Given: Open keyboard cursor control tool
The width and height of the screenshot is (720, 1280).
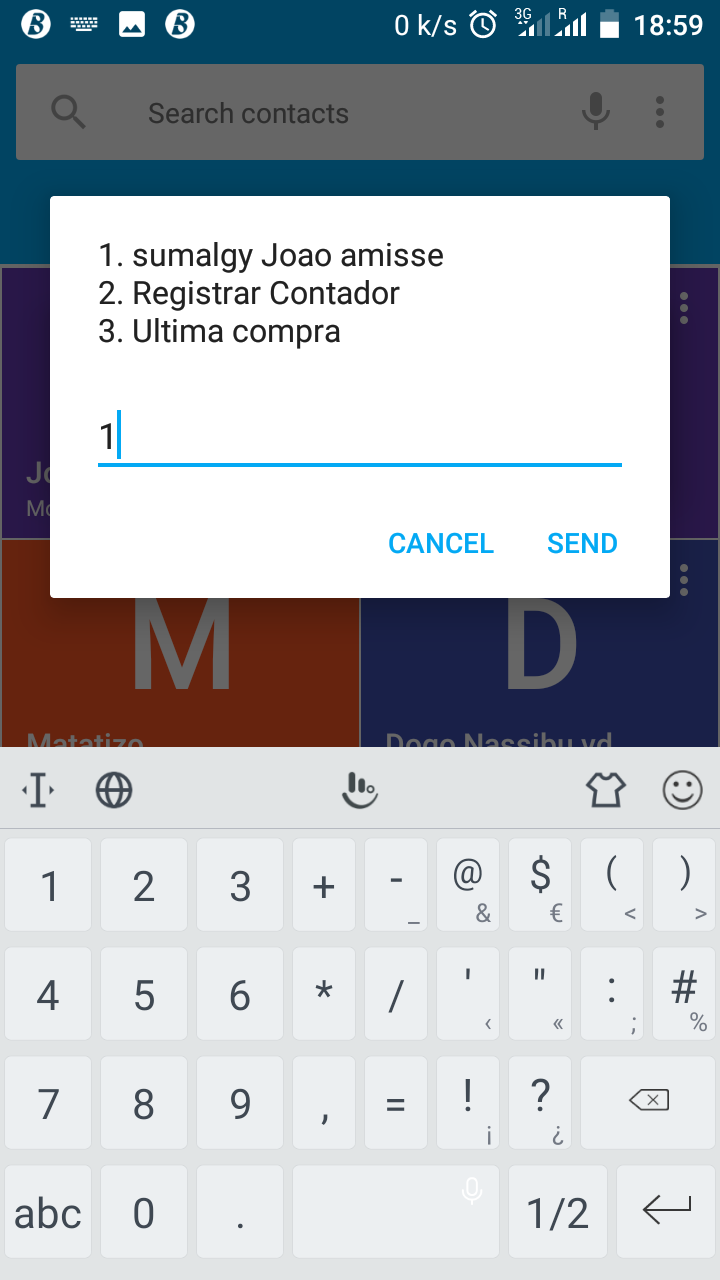Looking at the screenshot, I should pos(38,791).
